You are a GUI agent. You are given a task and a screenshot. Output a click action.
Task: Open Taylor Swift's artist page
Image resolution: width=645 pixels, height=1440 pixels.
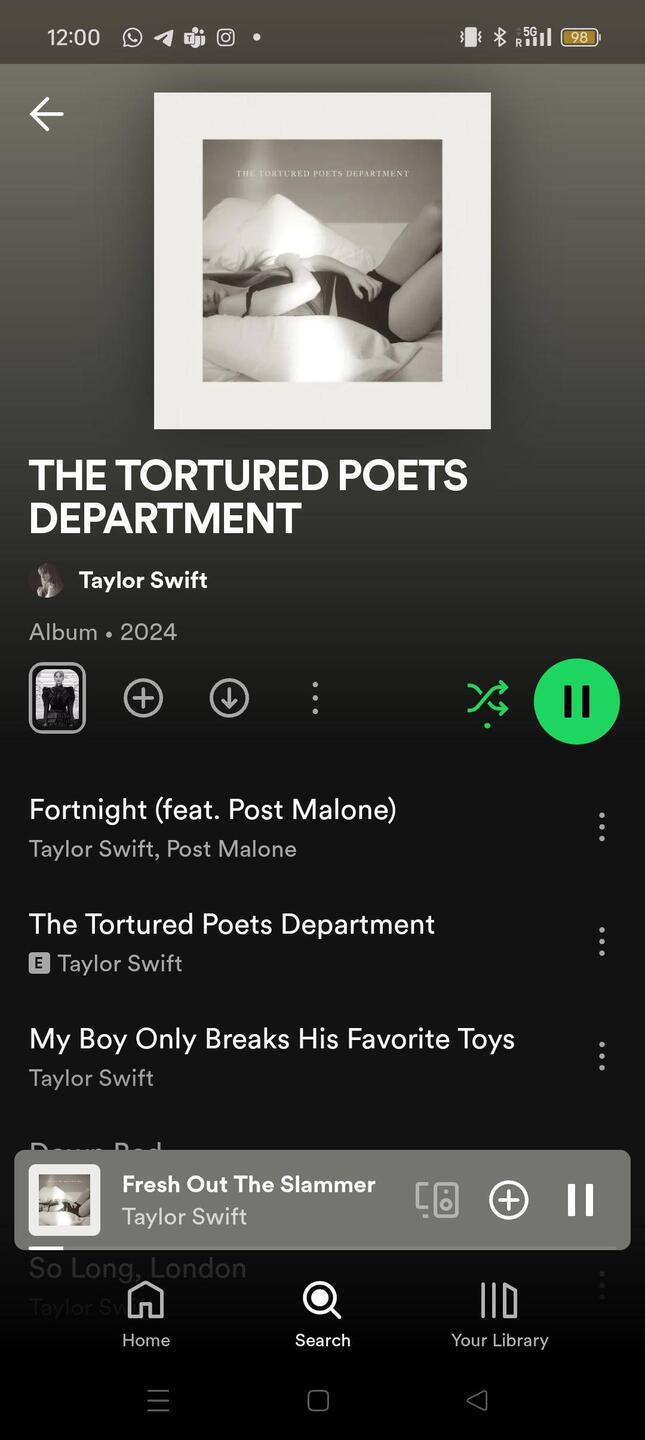[142, 580]
